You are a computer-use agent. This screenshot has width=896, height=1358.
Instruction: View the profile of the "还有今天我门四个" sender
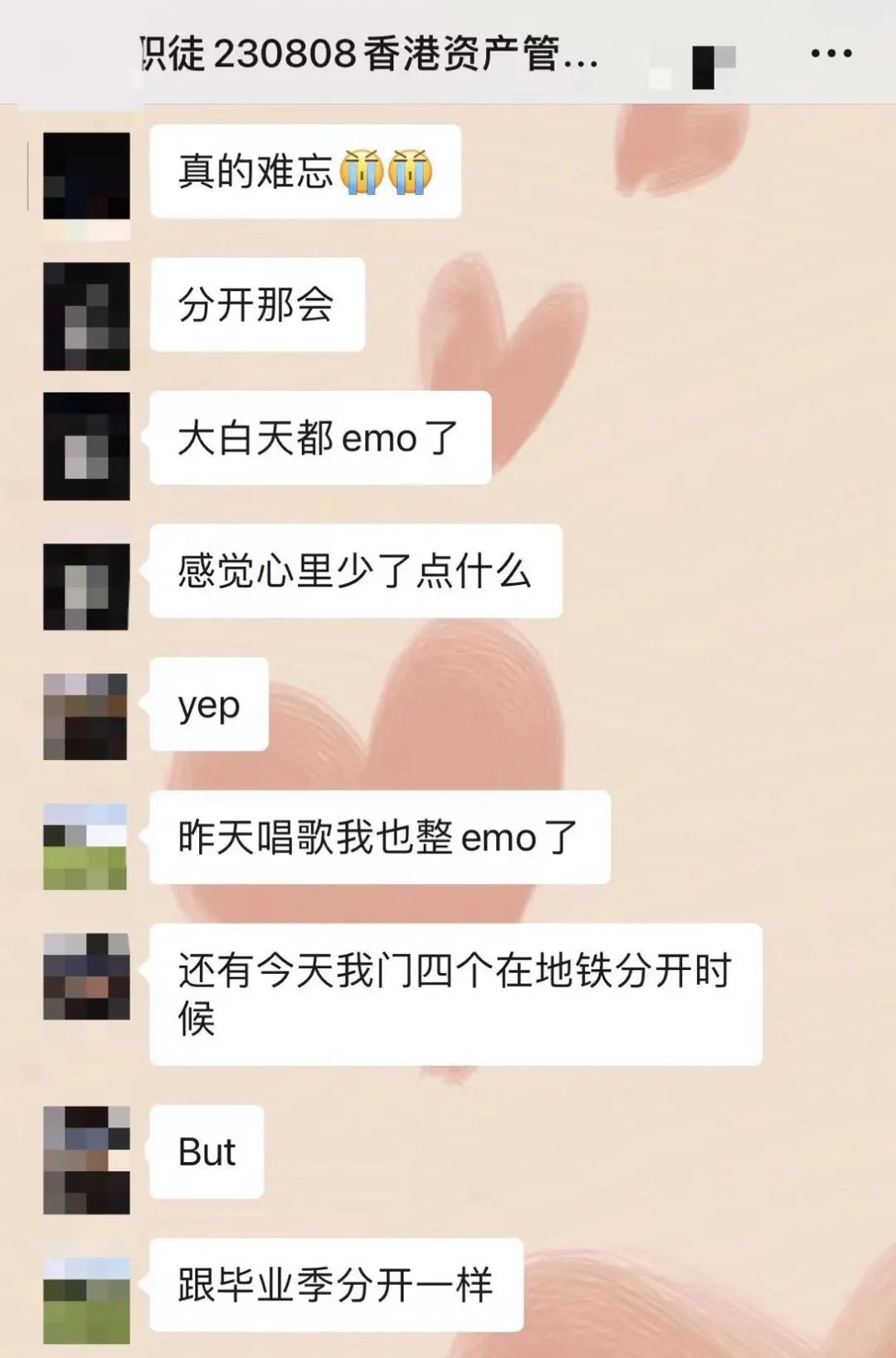pyautogui.click(x=86, y=976)
